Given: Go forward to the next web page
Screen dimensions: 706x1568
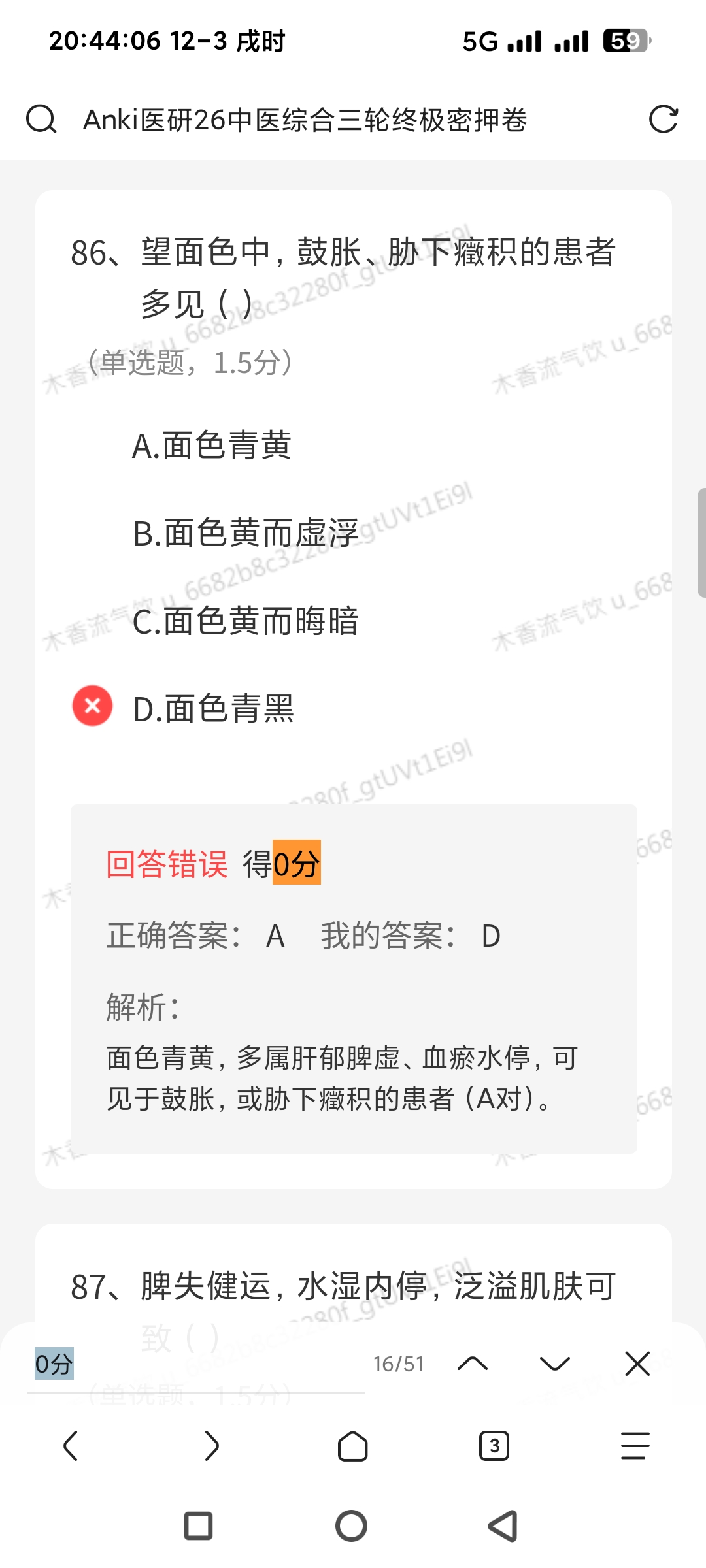Looking at the screenshot, I should 212,1446.
